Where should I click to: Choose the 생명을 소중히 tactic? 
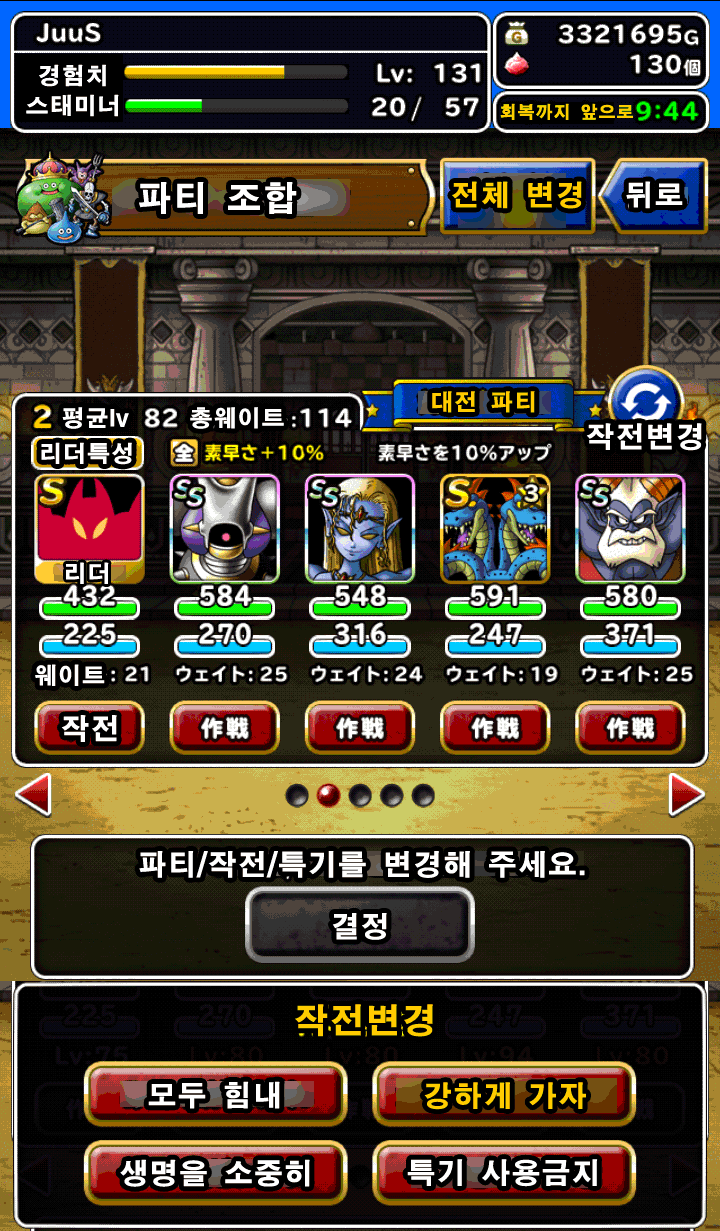point(216,1172)
